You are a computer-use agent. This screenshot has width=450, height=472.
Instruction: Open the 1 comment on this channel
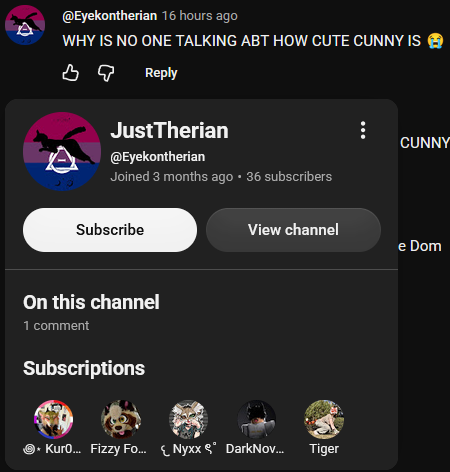tap(56, 326)
